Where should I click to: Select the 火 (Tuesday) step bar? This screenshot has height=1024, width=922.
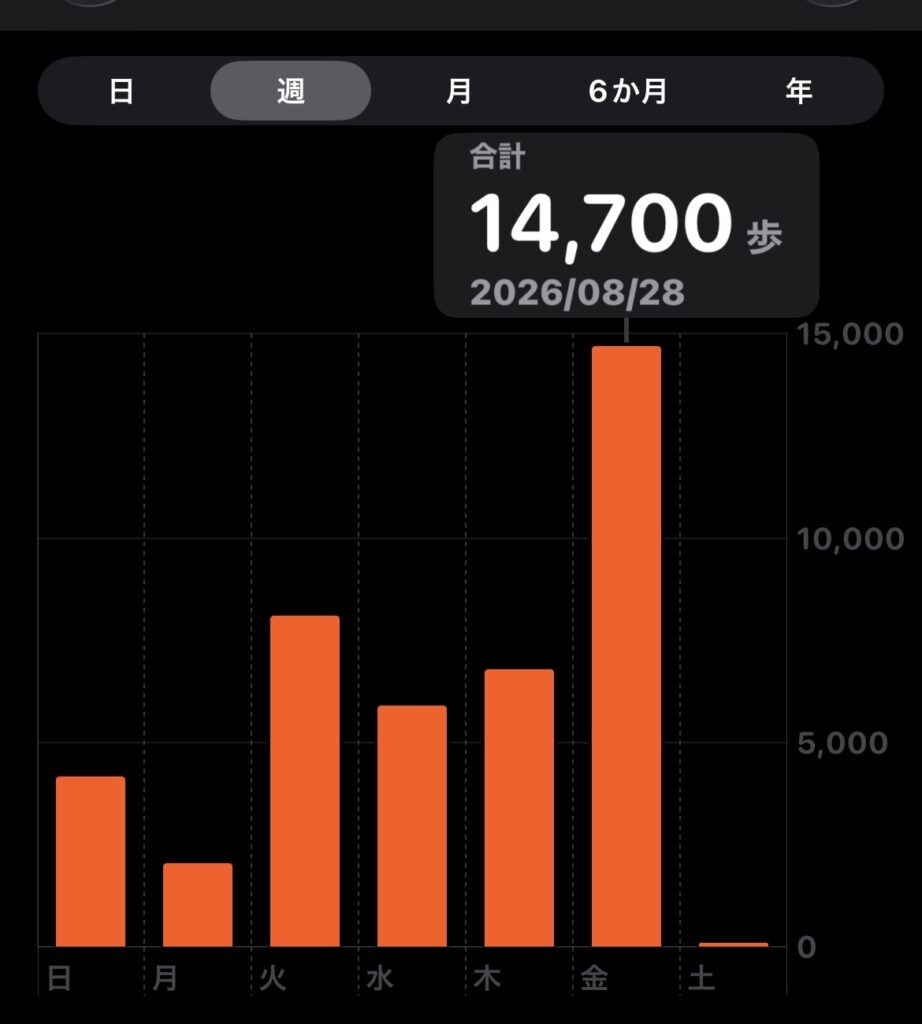[x=305, y=781]
